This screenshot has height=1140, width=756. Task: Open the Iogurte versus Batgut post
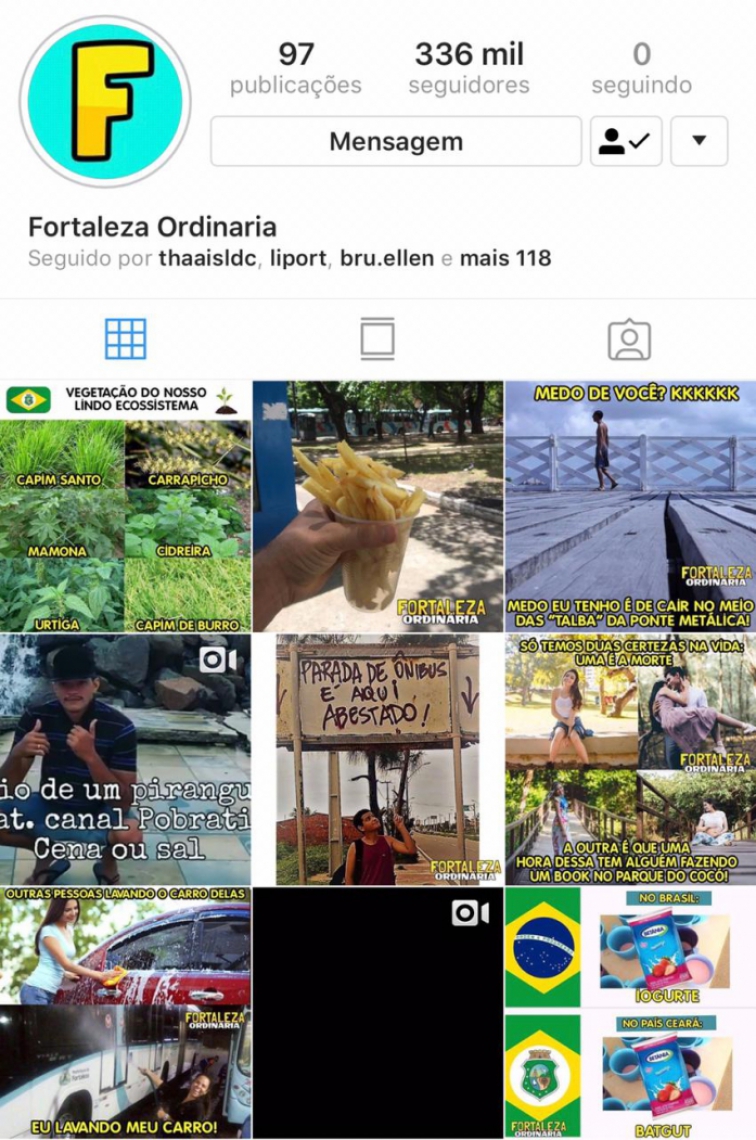[630, 1012]
